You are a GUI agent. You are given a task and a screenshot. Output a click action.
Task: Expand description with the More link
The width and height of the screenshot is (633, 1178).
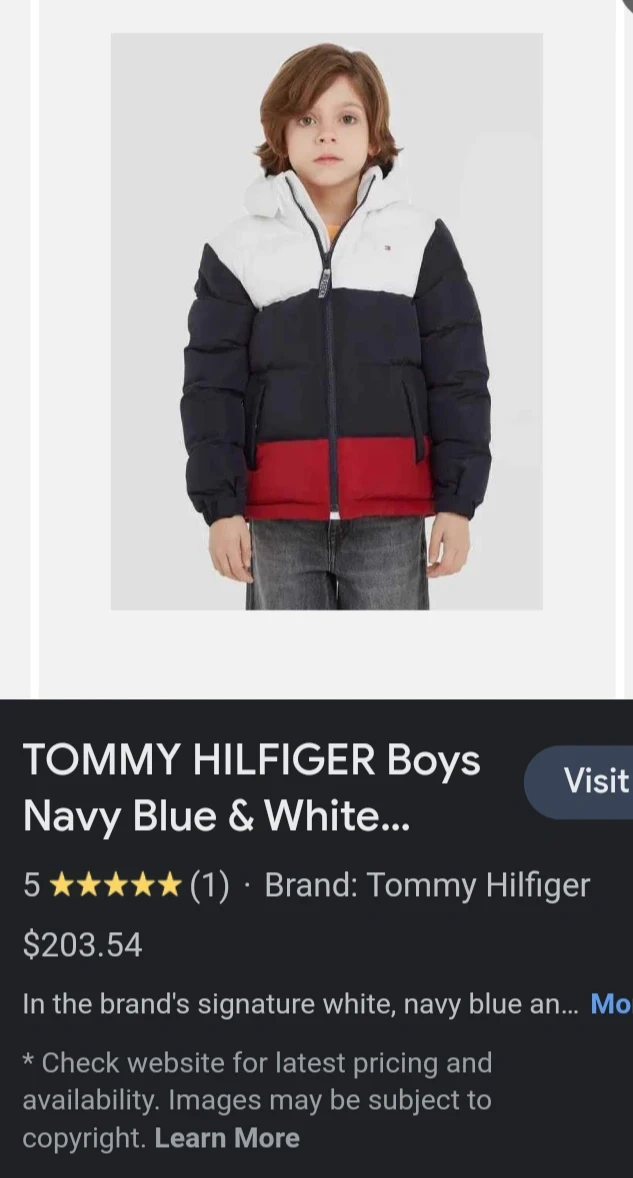(611, 1004)
